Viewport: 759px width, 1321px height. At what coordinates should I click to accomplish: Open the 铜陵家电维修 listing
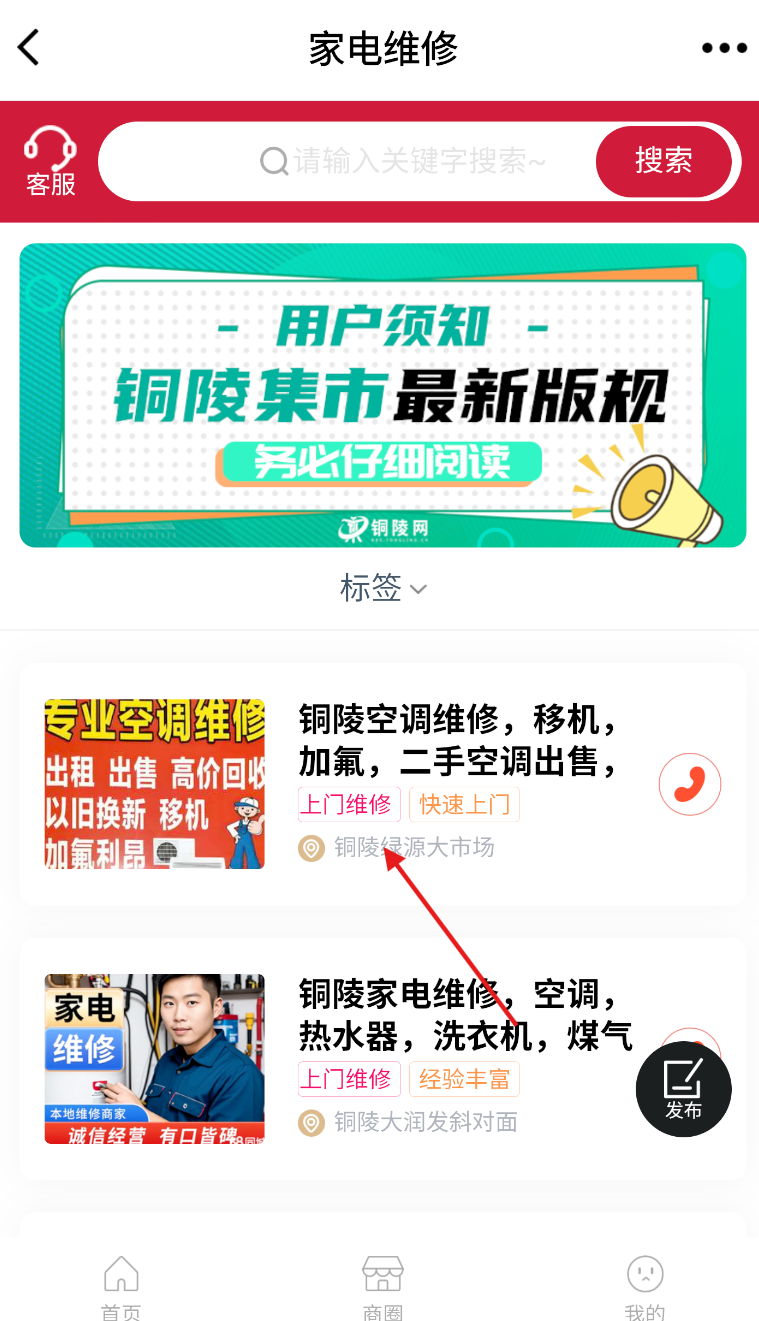[460, 1015]
